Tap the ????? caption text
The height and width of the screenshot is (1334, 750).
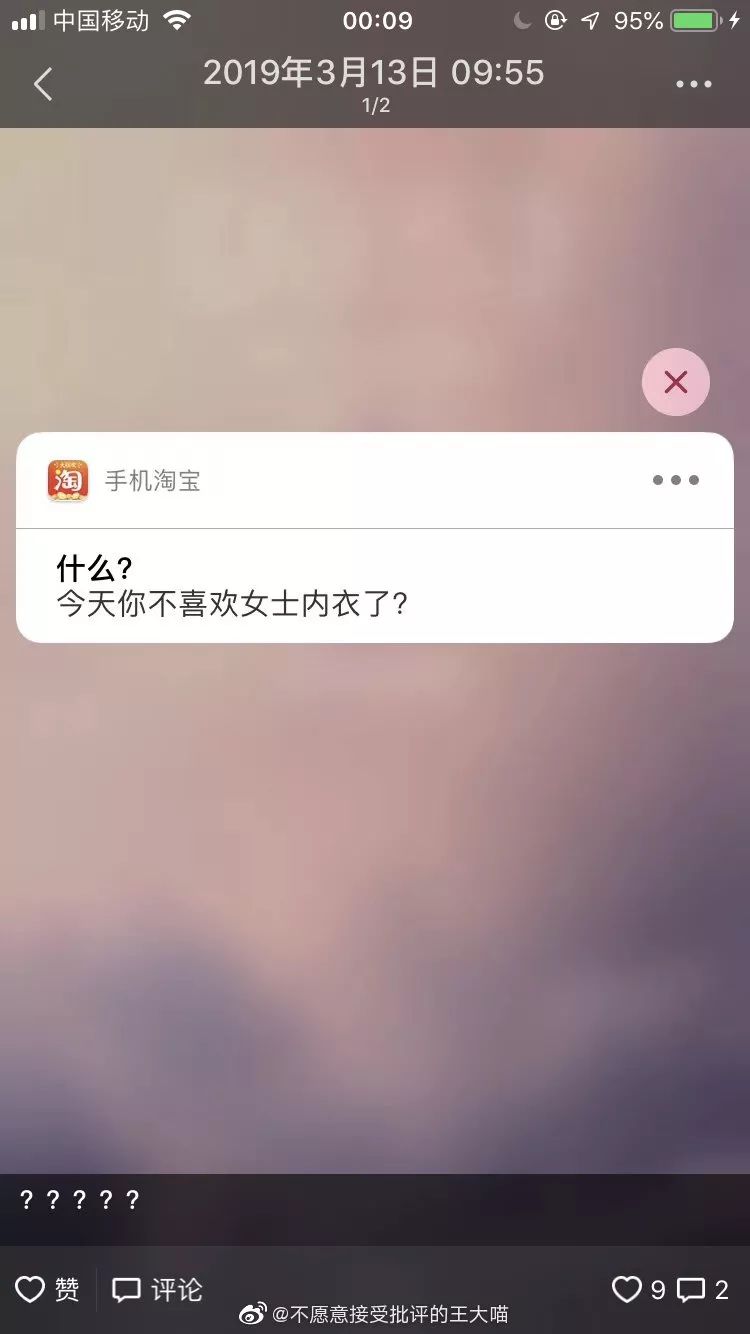[76, 1200]
